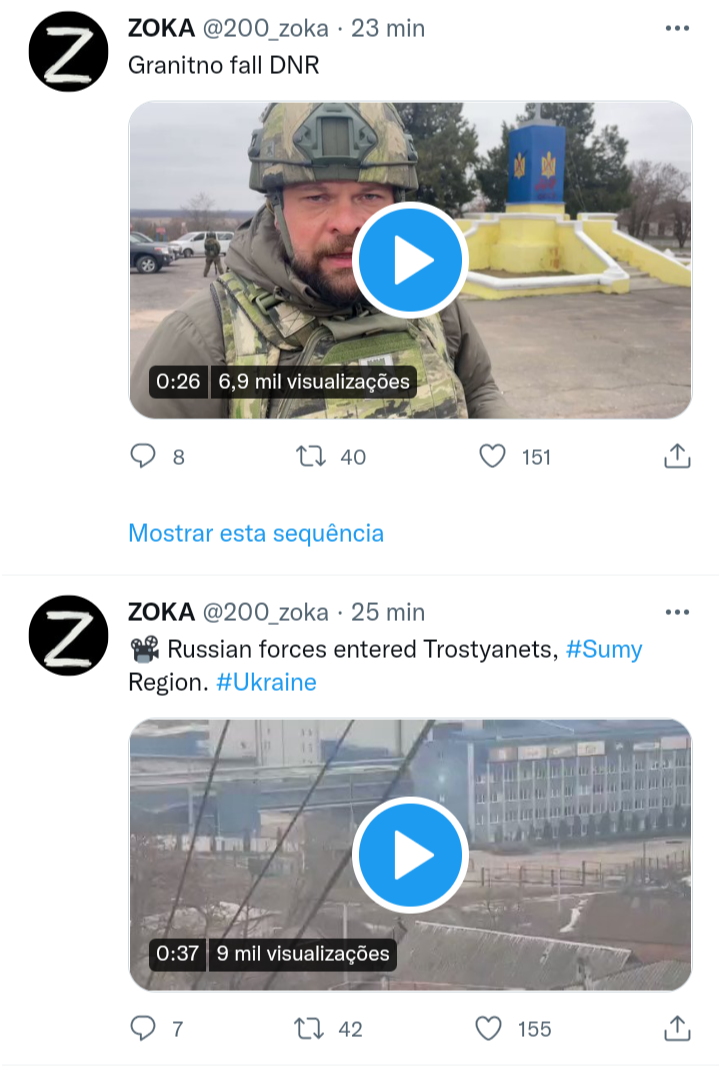Image resolution: width=720 pixels, height=1071 pixels.
Task: Open the #Ukraine hashtag
Action: (x=266, y=682)
